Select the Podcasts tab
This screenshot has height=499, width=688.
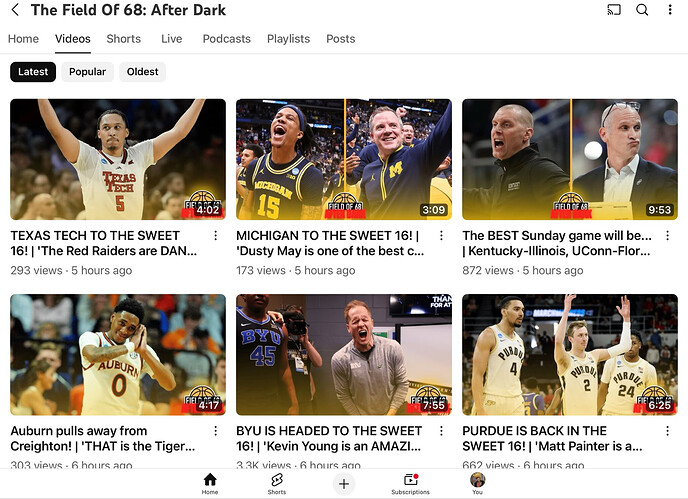coord(226,39)
